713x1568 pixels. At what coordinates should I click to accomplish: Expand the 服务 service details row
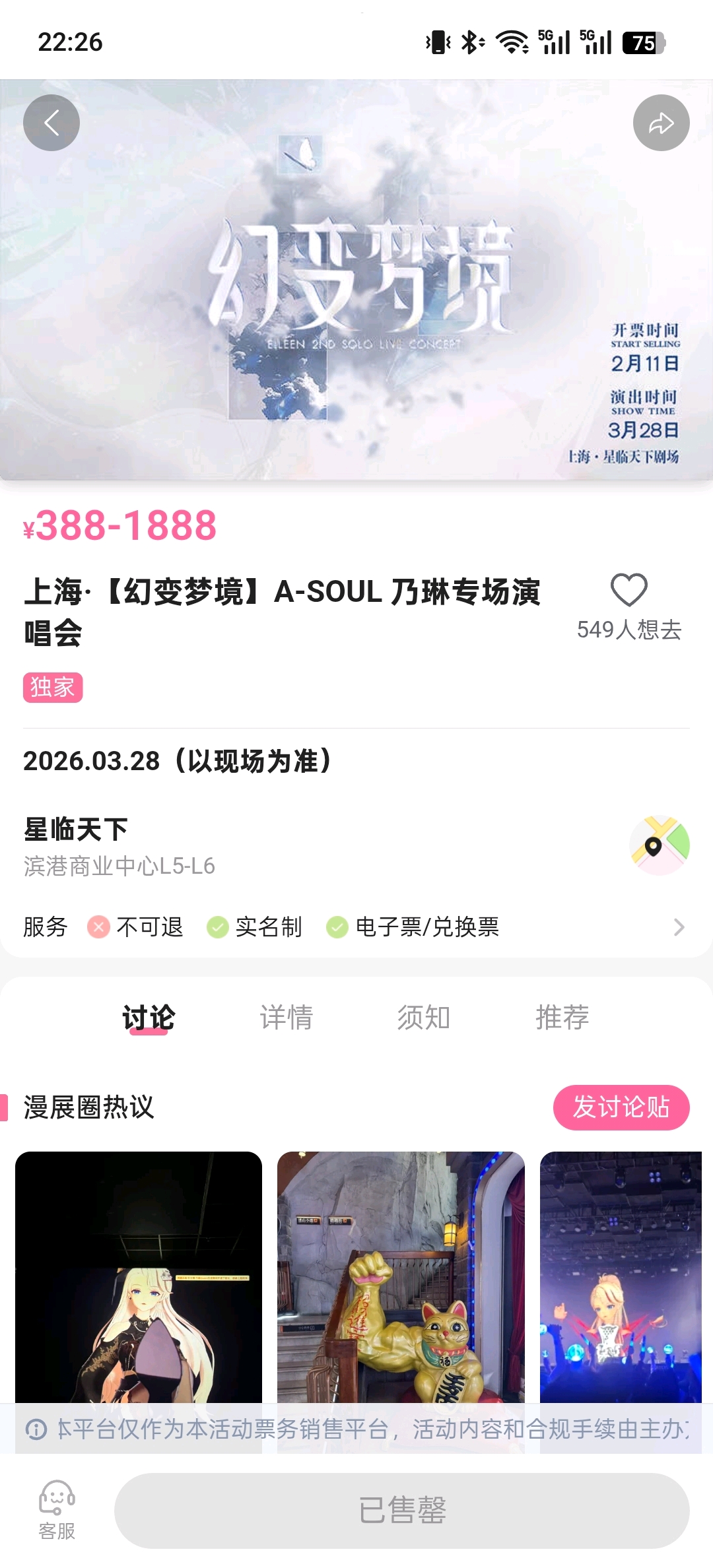click(x=679, y=927)
